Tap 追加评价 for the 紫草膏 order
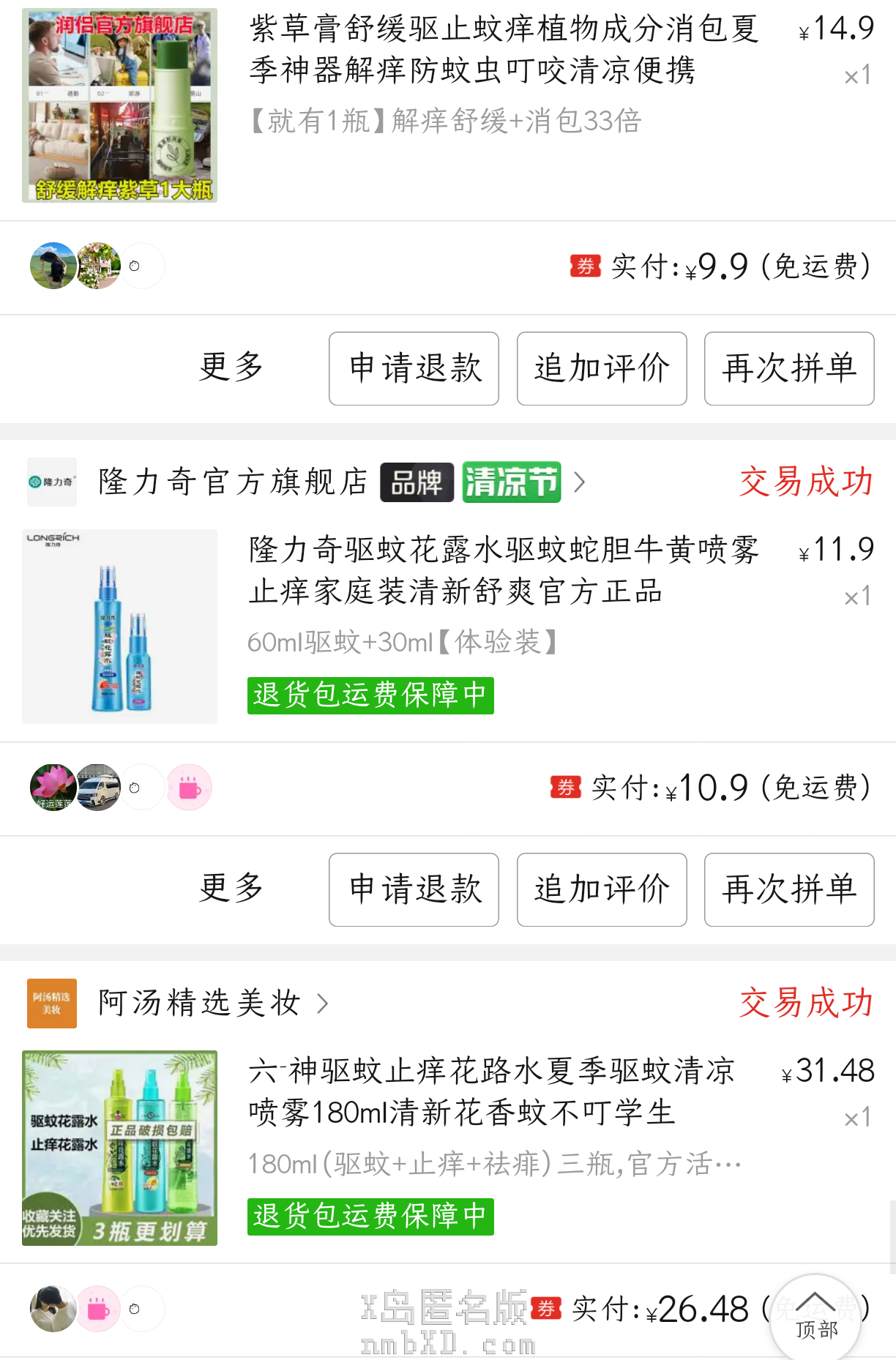896x1360 pixels. [602, 368]
